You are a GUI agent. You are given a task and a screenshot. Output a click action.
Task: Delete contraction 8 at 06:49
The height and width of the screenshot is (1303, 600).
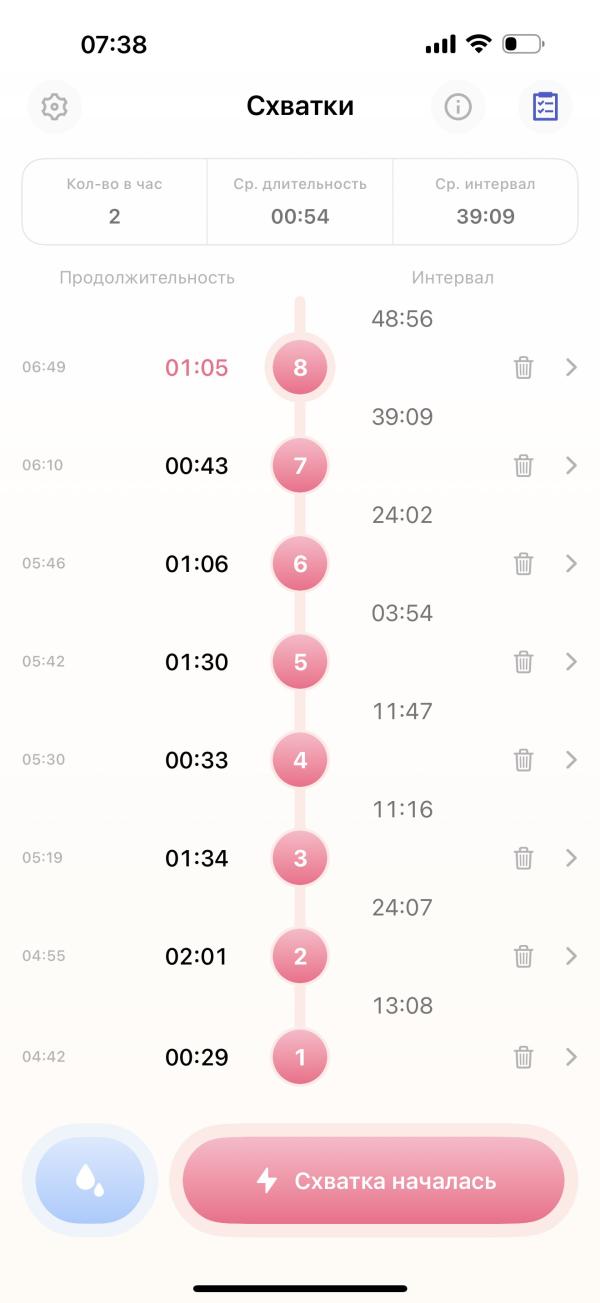pos(523,368)
